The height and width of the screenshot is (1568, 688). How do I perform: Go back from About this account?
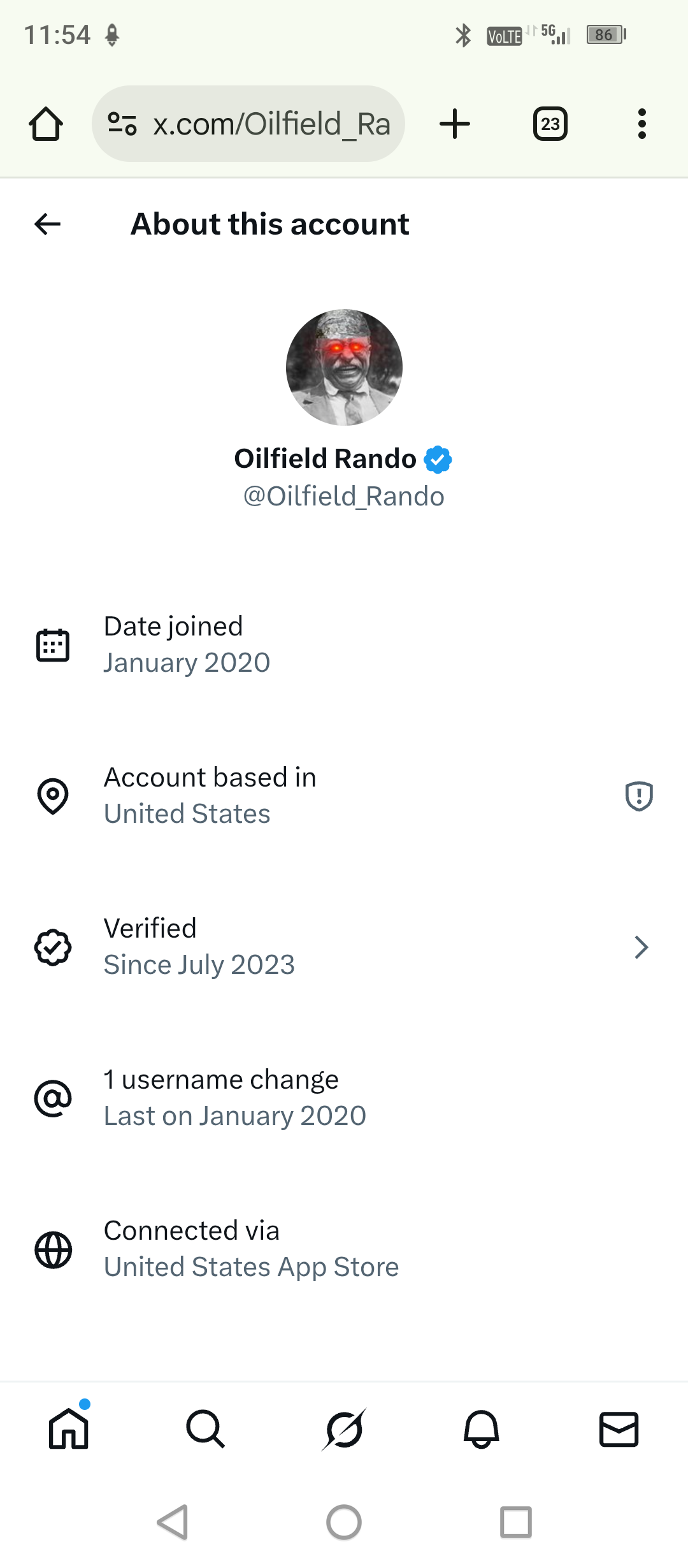(x=47, y=224)
